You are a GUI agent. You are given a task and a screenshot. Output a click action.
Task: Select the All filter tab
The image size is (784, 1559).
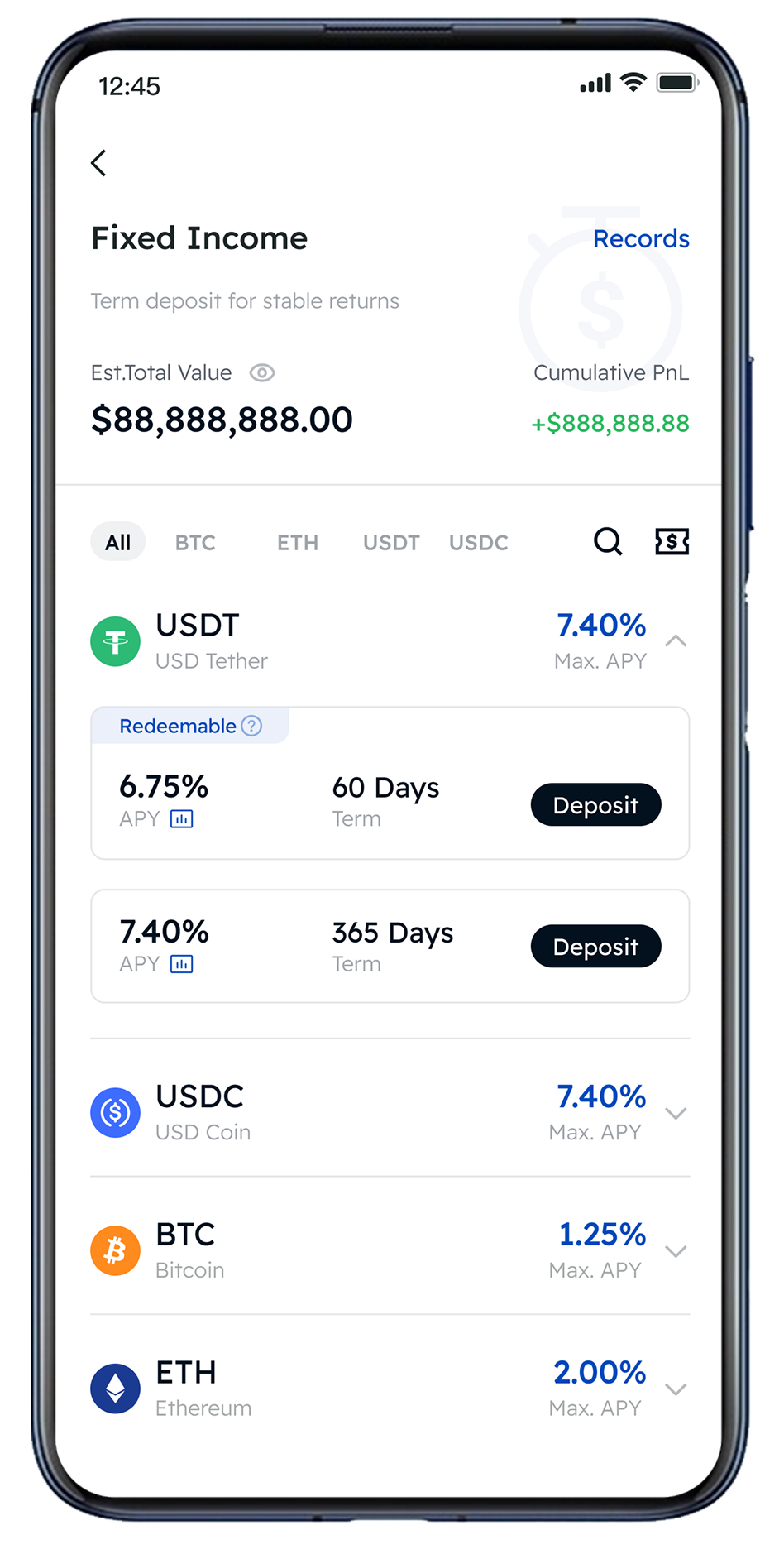click(117, 543)
